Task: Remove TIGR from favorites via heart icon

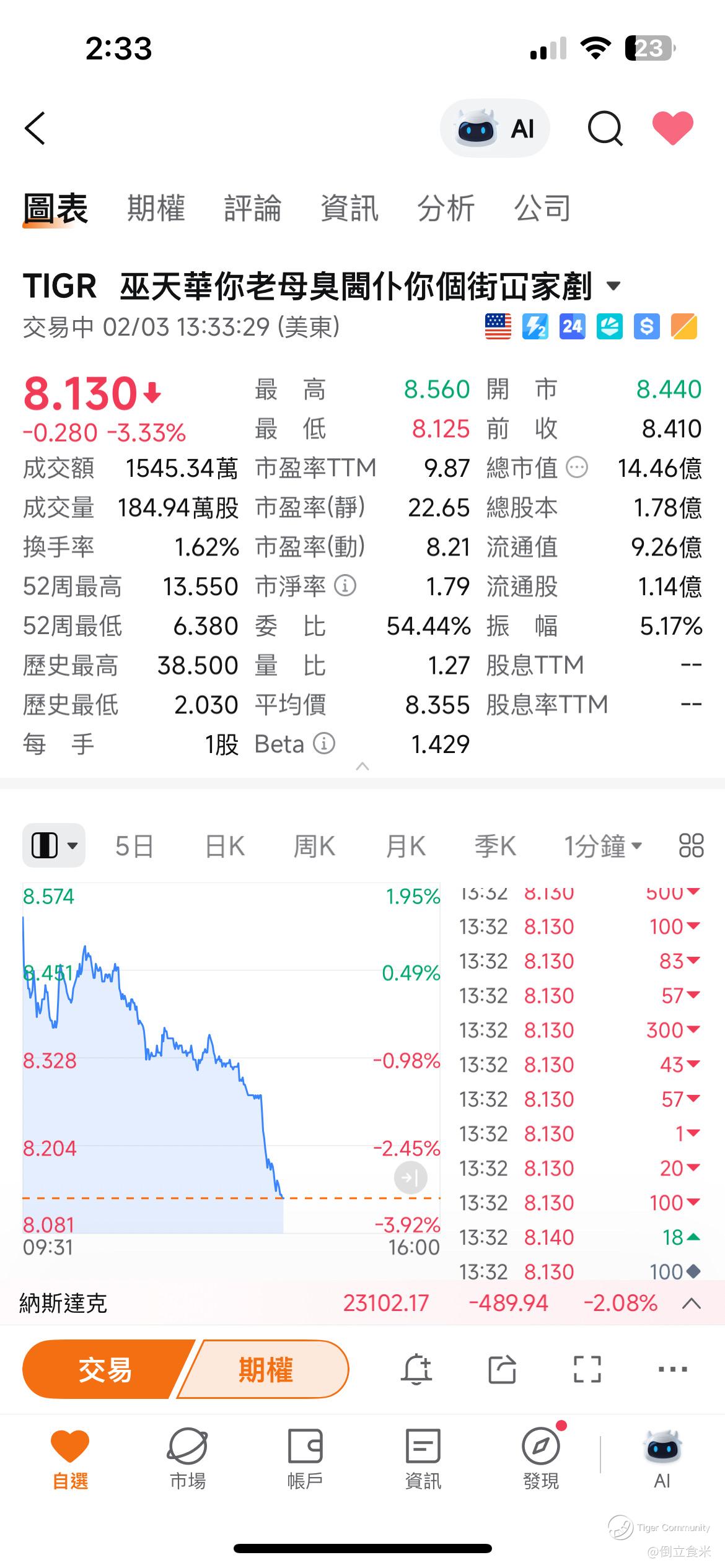Action: 672,128
